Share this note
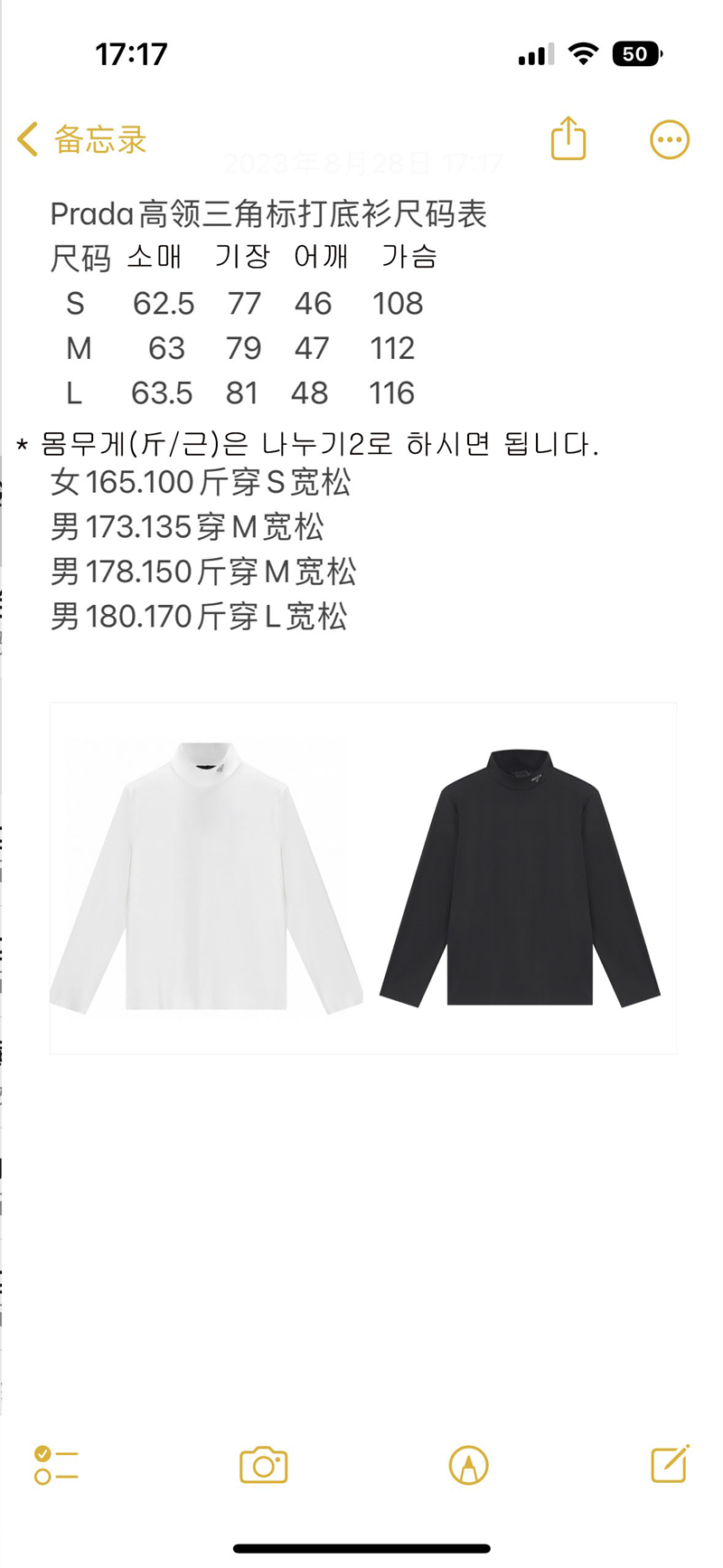723x1568 pixels. [568, 138]
